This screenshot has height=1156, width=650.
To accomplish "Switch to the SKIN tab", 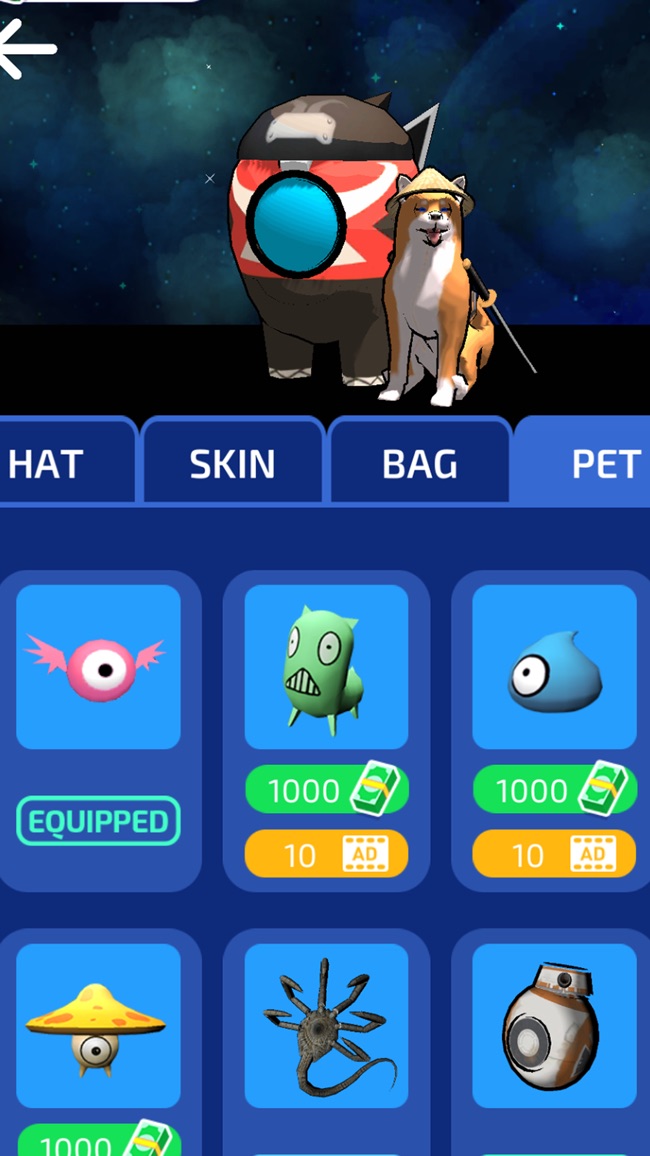I will click(233, 464).
